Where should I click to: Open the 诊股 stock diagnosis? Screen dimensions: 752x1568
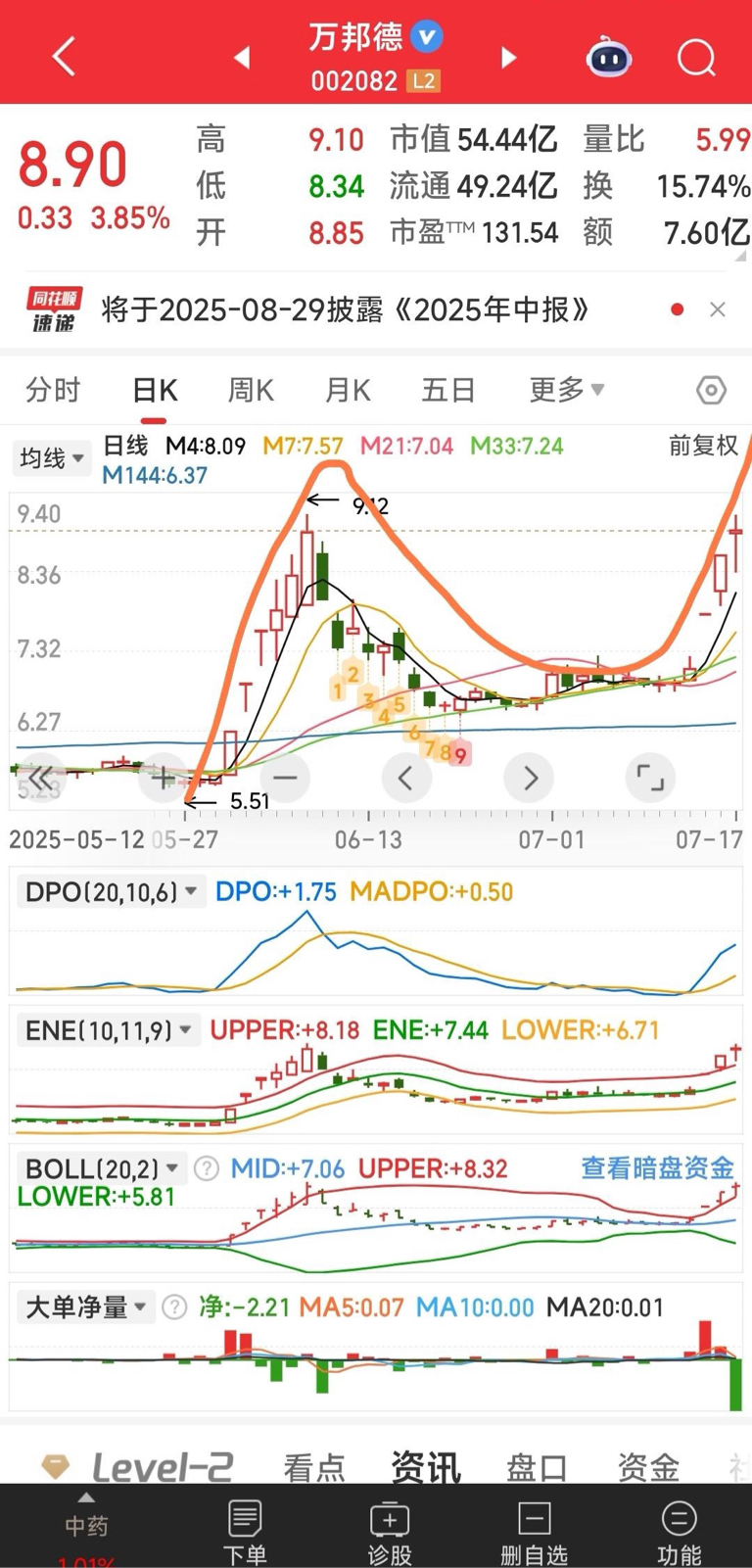coord(390,1533)
